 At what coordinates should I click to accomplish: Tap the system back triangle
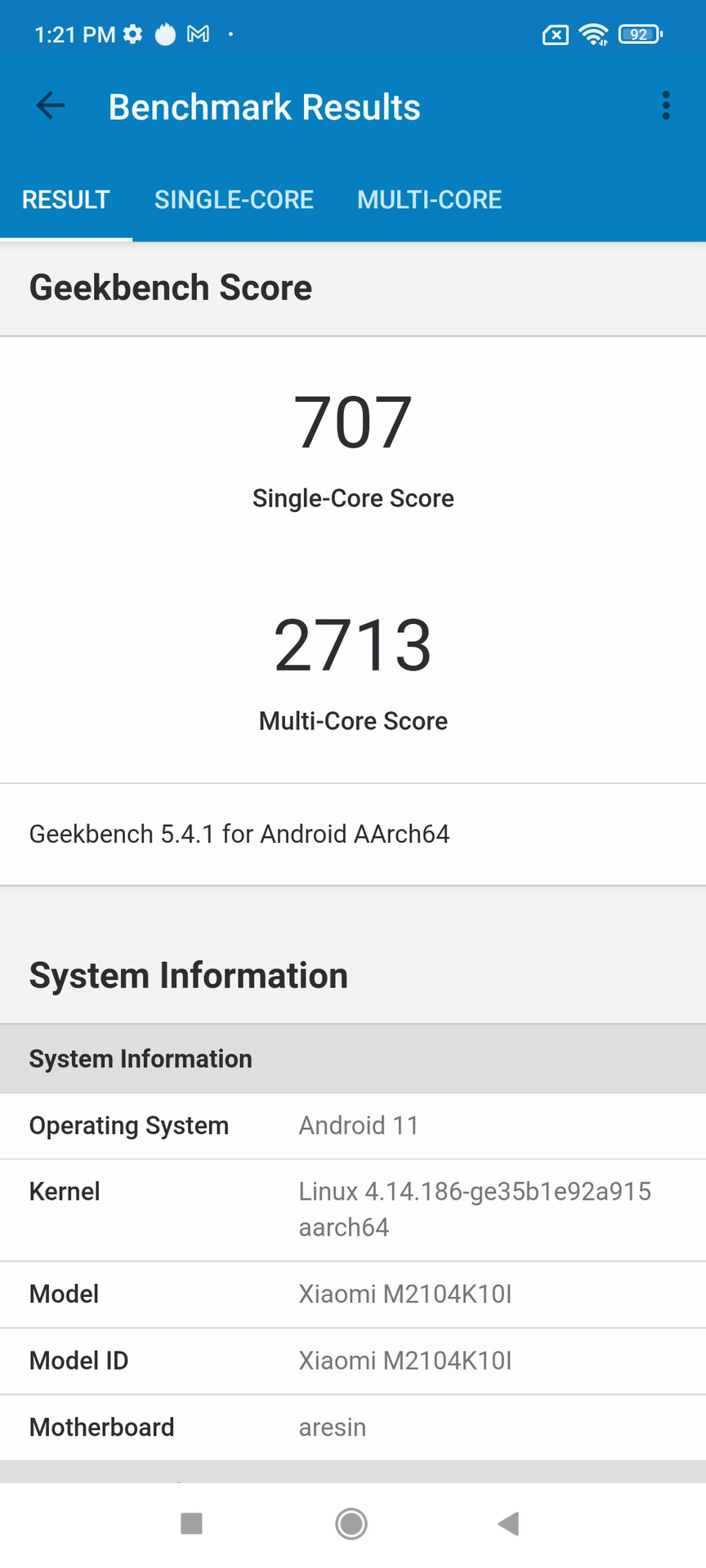(508, 1523)
